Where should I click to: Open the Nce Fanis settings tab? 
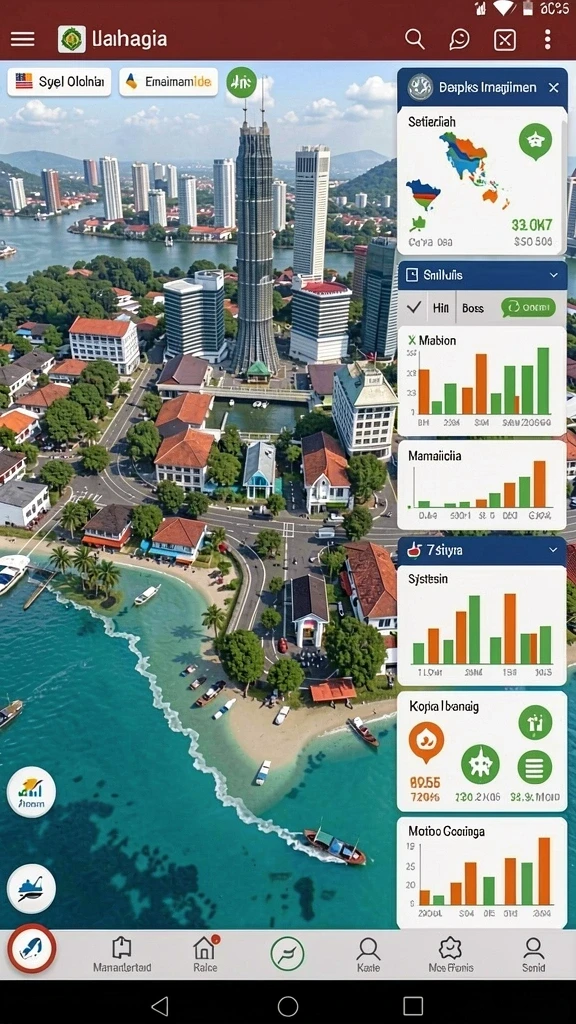point(451,954)
